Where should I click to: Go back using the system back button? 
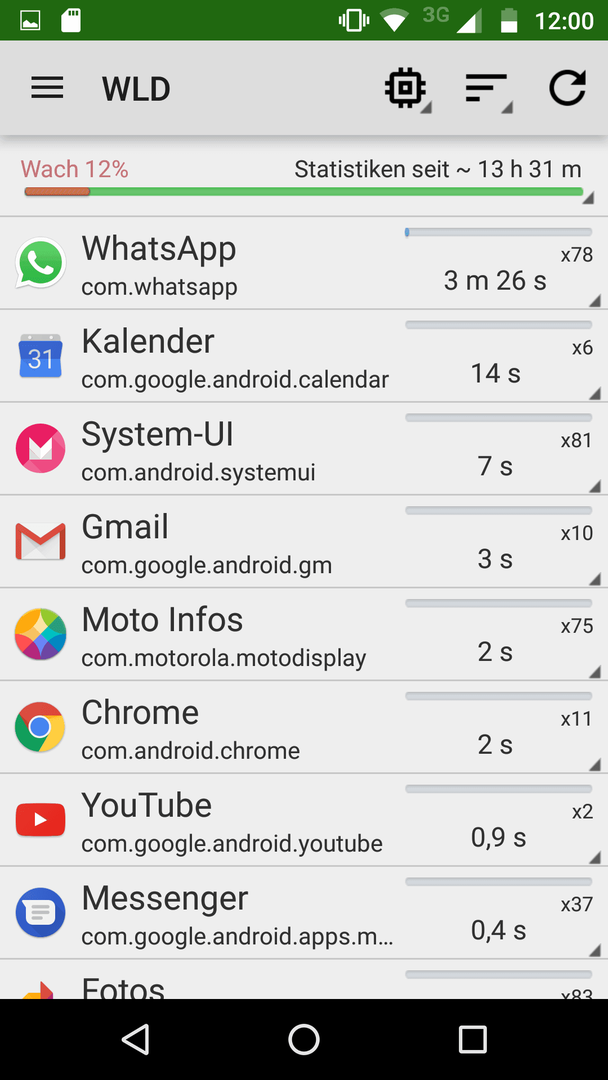pos(136,1039)
